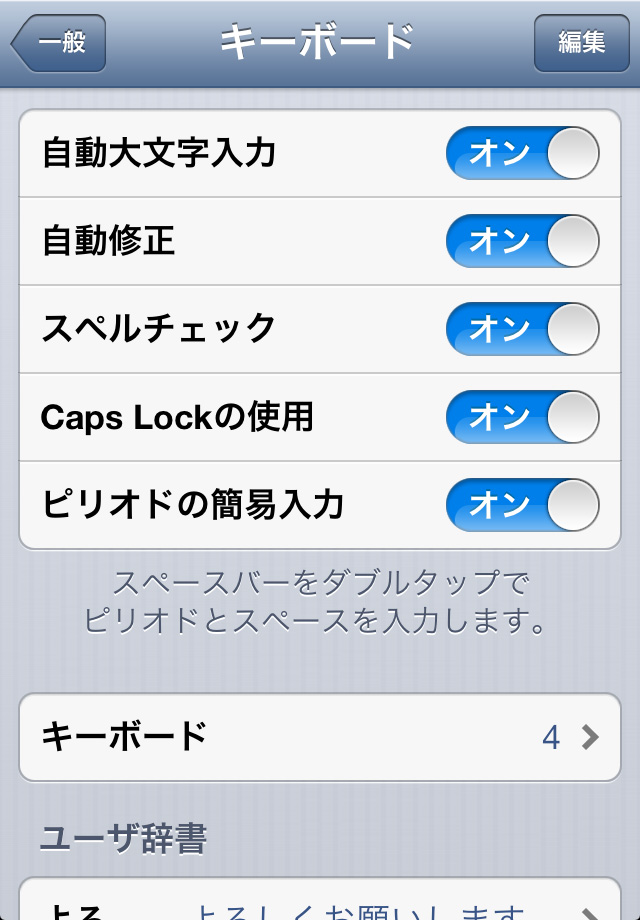
Task: Disable the 自動修正 switch
Action: coord(522,241)
